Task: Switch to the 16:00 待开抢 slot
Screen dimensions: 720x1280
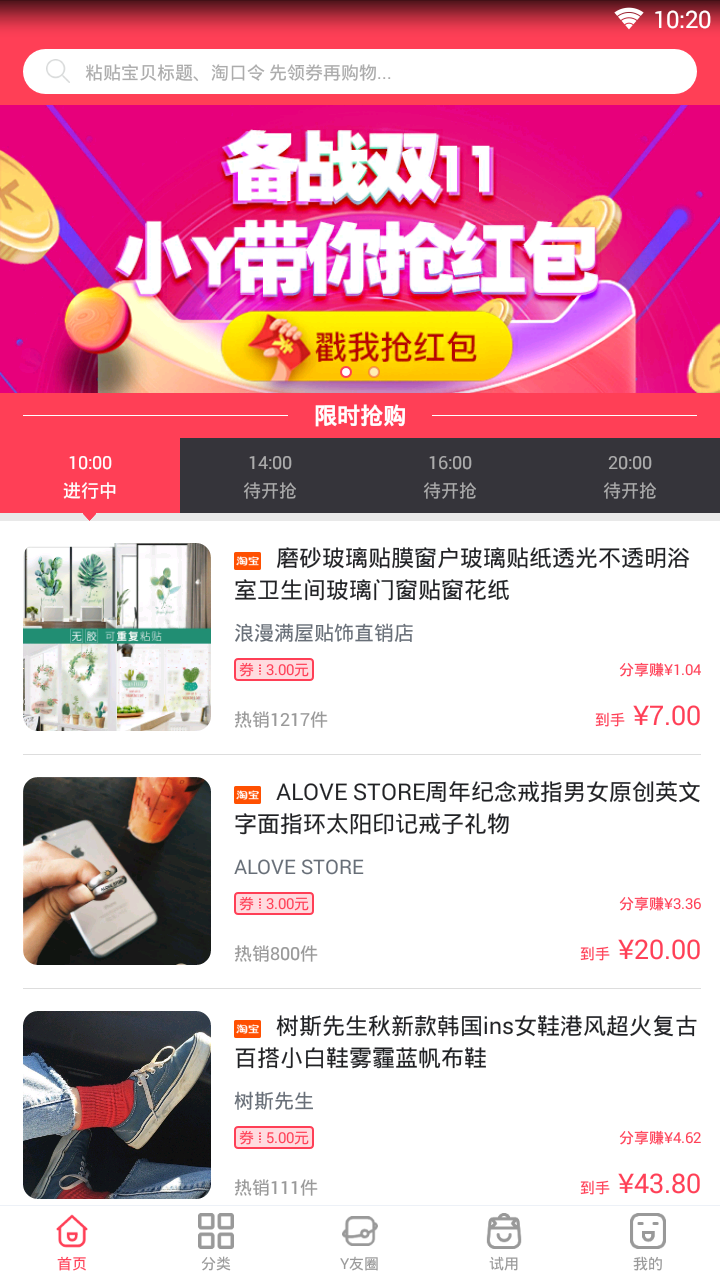Action: (450, 476)
